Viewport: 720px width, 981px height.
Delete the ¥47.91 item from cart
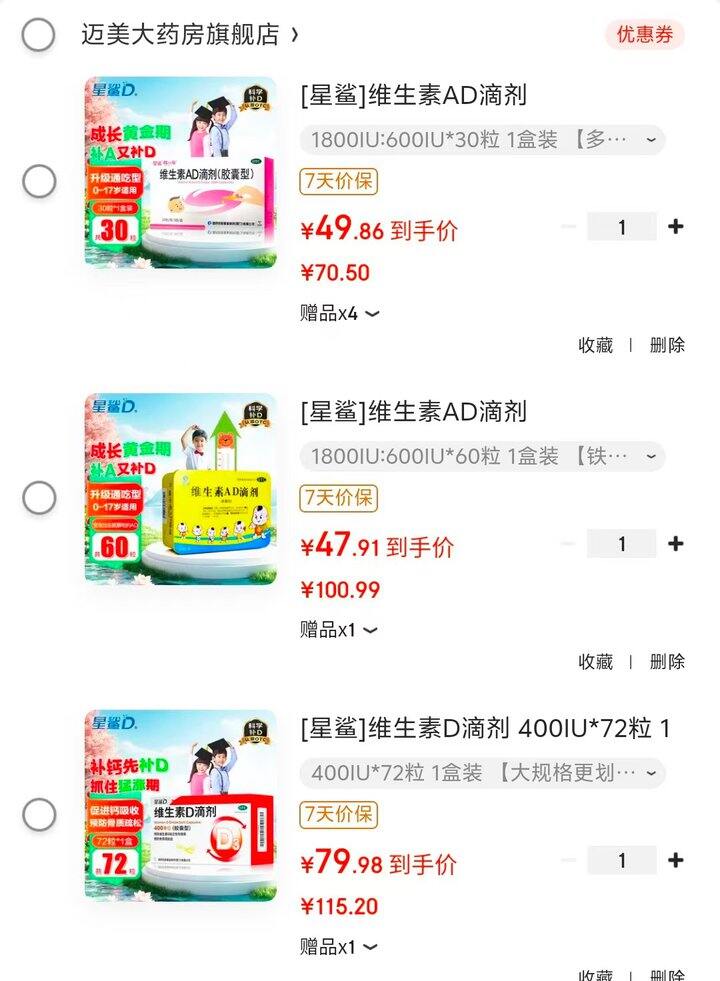click(667, 661)
